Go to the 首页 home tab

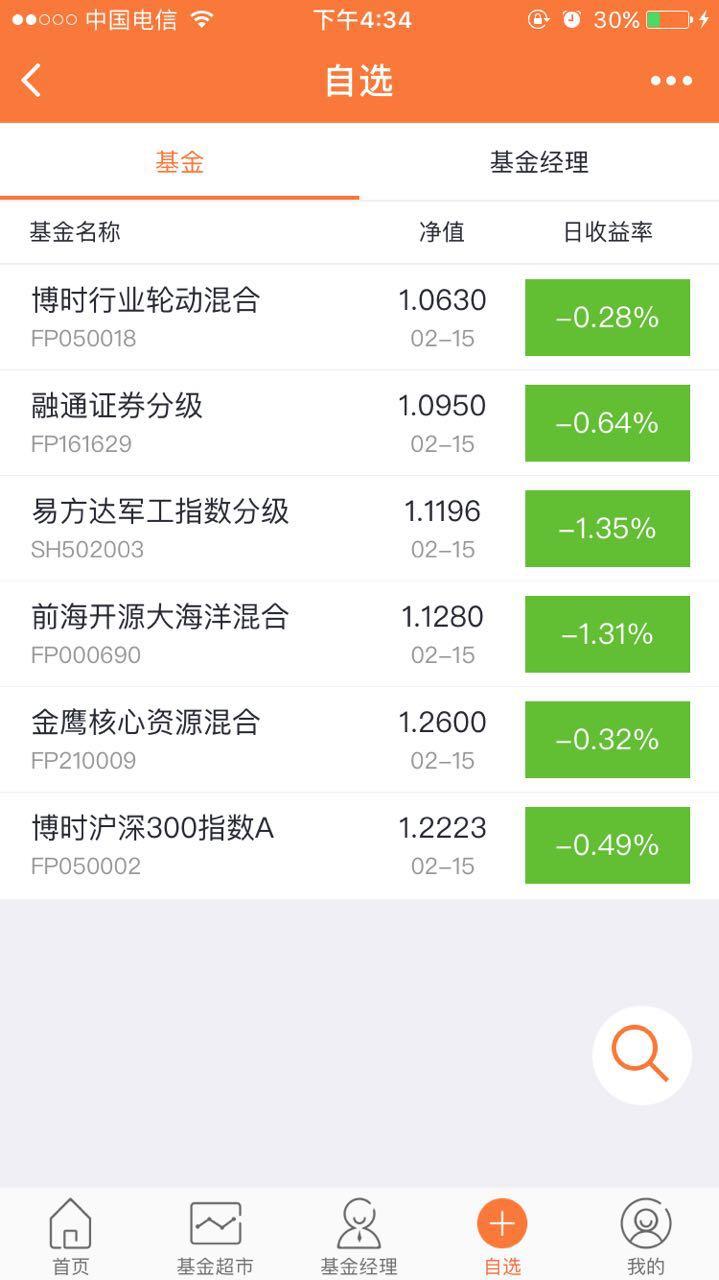(x=70, y=1237)
